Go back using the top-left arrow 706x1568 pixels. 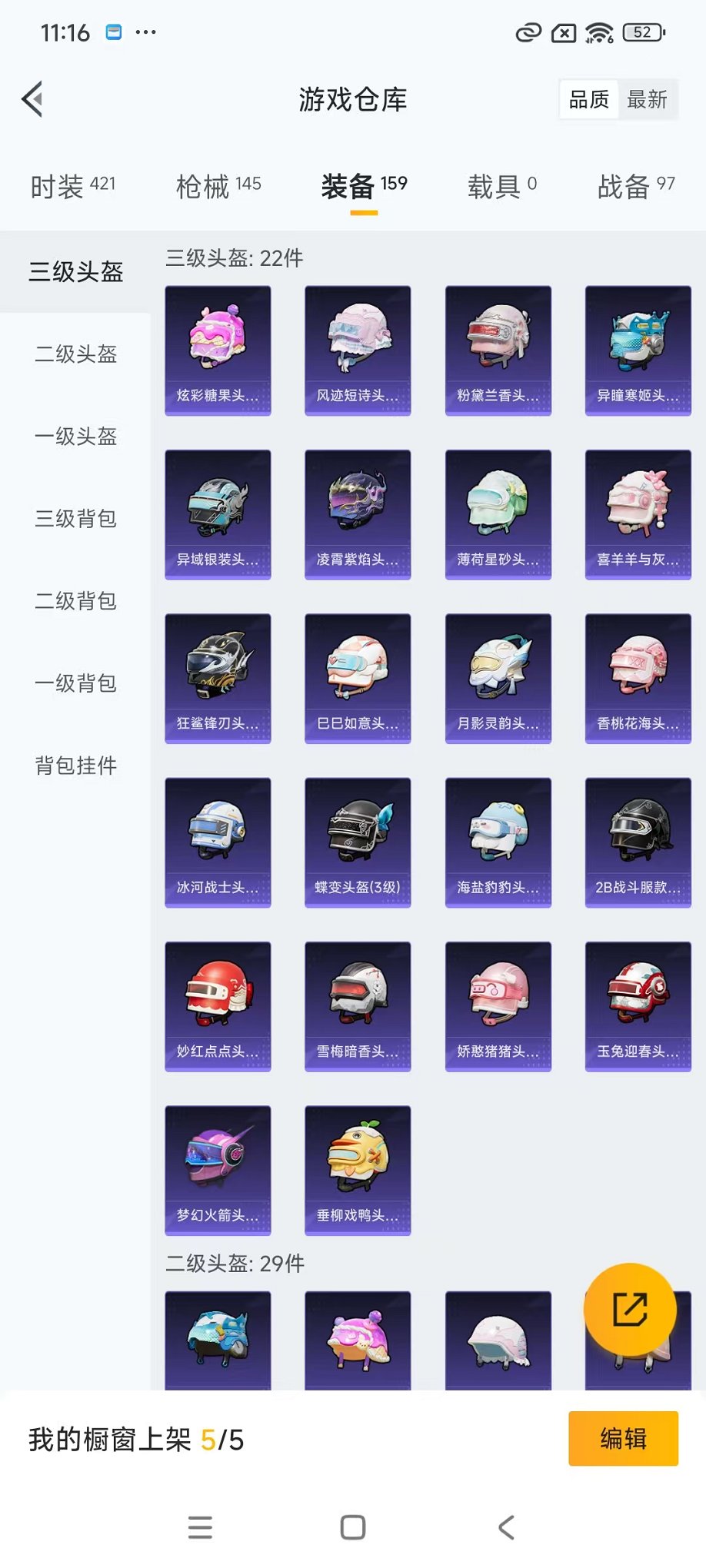[x=32, y=99]
